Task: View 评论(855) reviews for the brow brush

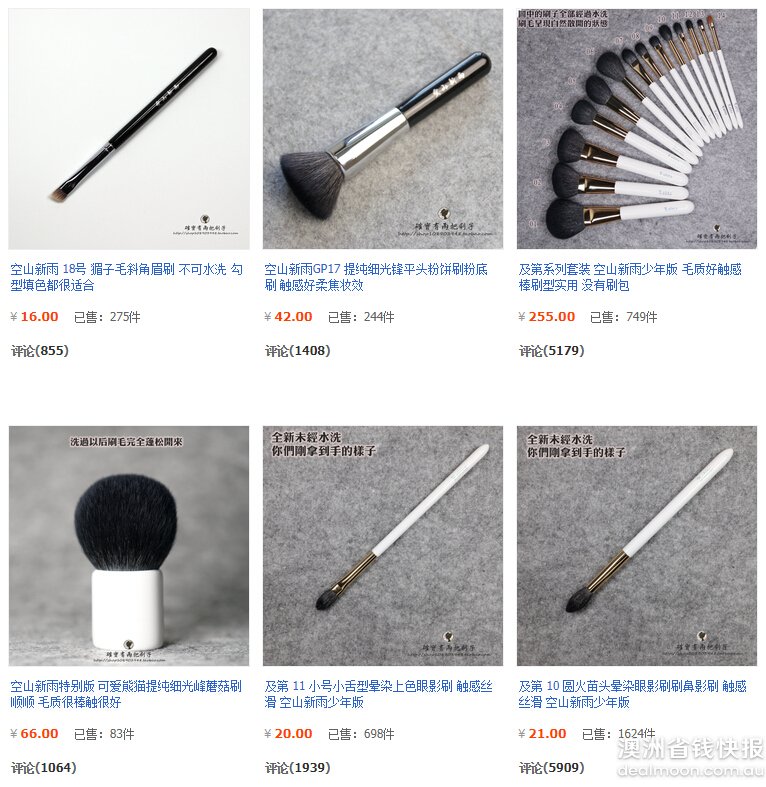Action: [40, 351]
